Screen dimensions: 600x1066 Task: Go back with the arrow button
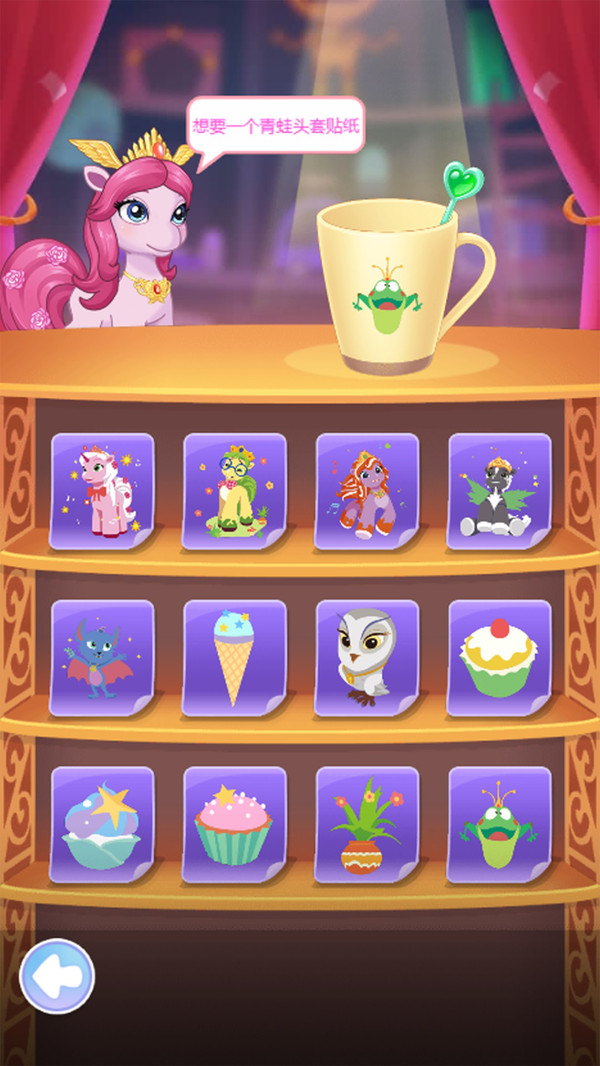57,975
